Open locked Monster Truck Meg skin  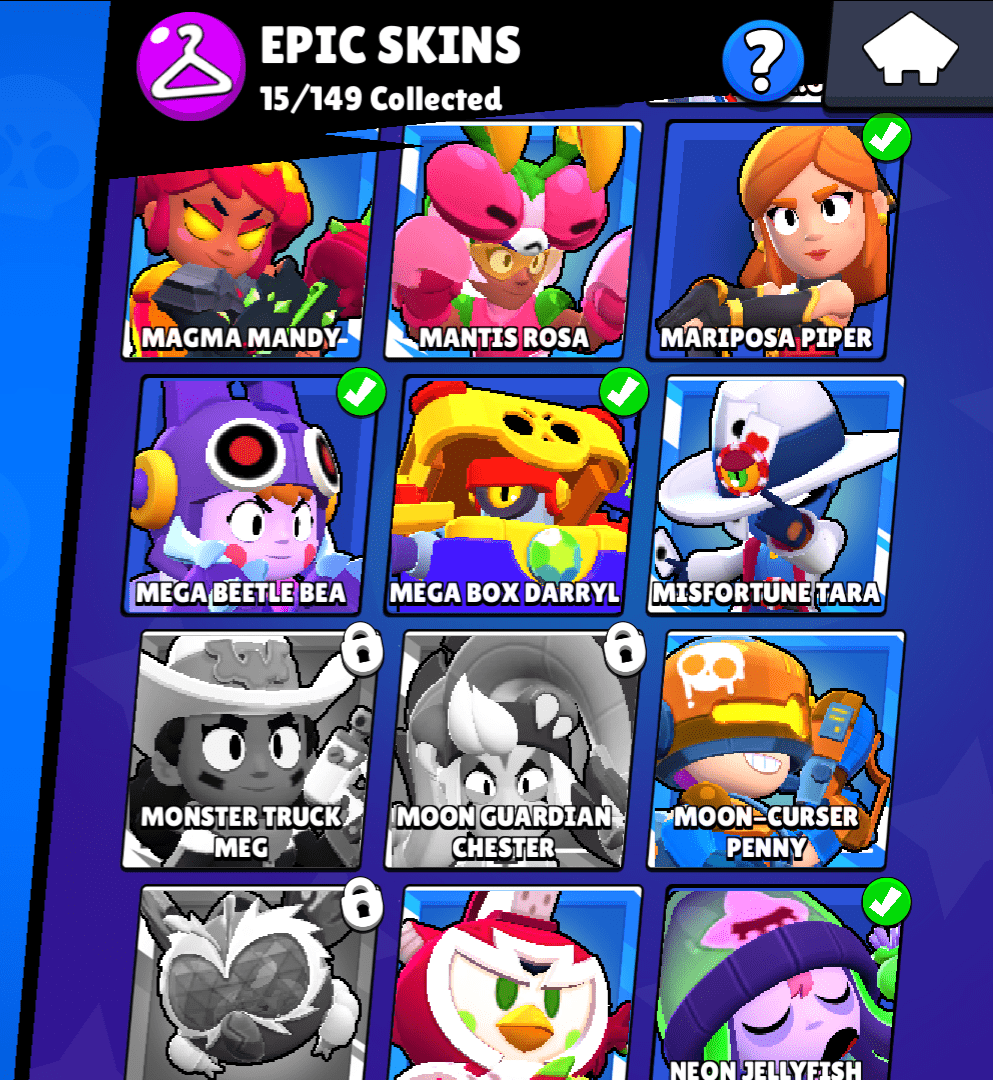250,750
